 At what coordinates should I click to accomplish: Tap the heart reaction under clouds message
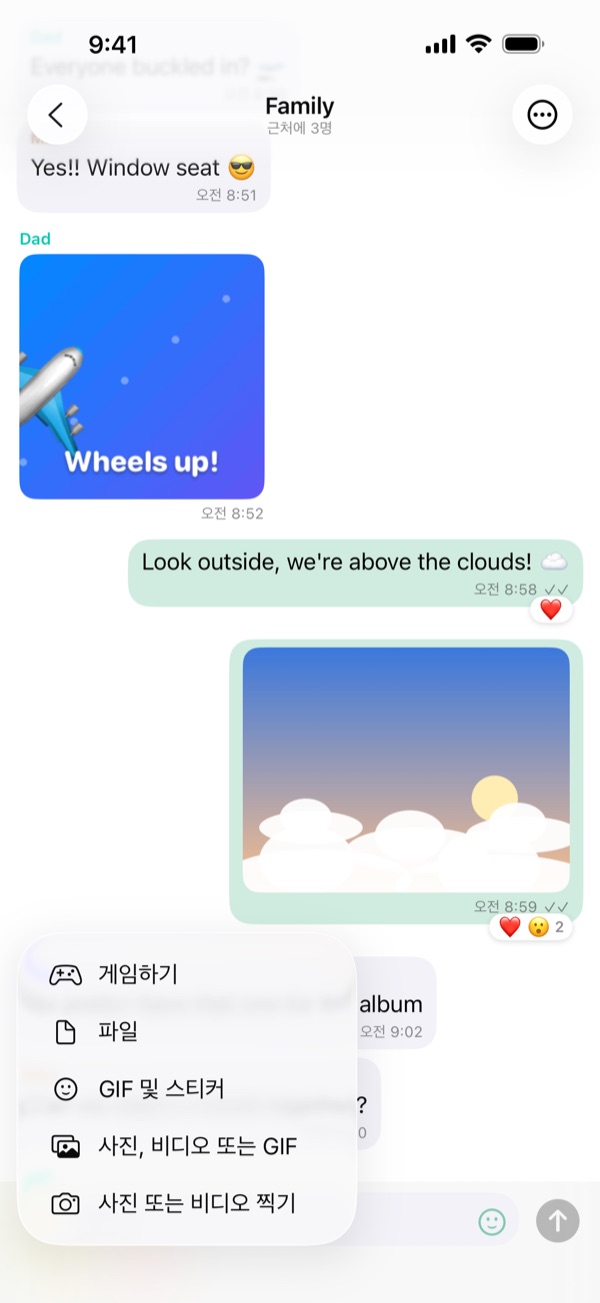click(x=551, y=609)
